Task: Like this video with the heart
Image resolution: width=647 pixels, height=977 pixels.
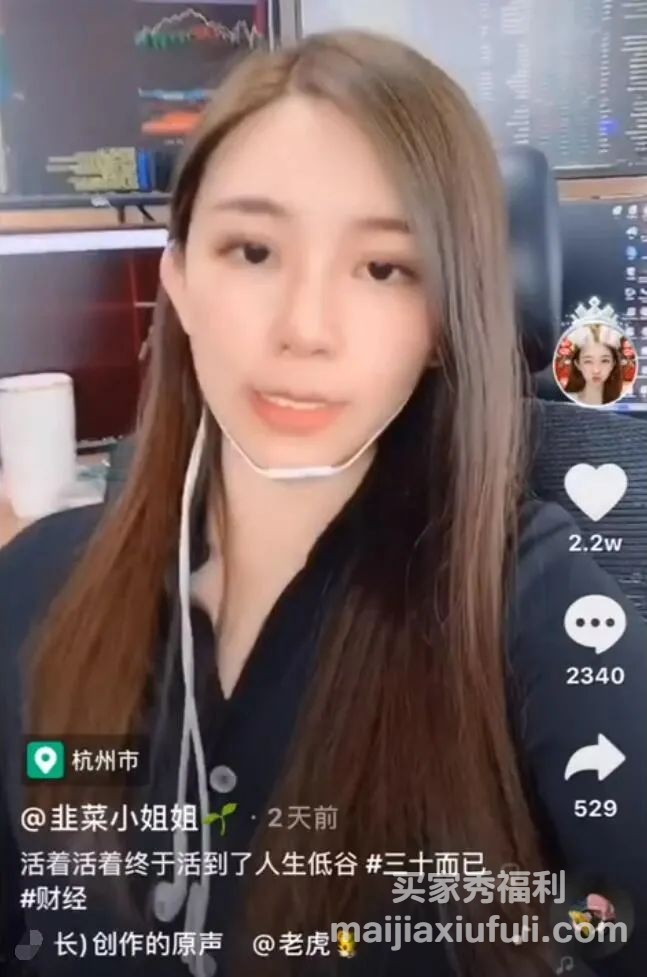Action: (595, 492)
